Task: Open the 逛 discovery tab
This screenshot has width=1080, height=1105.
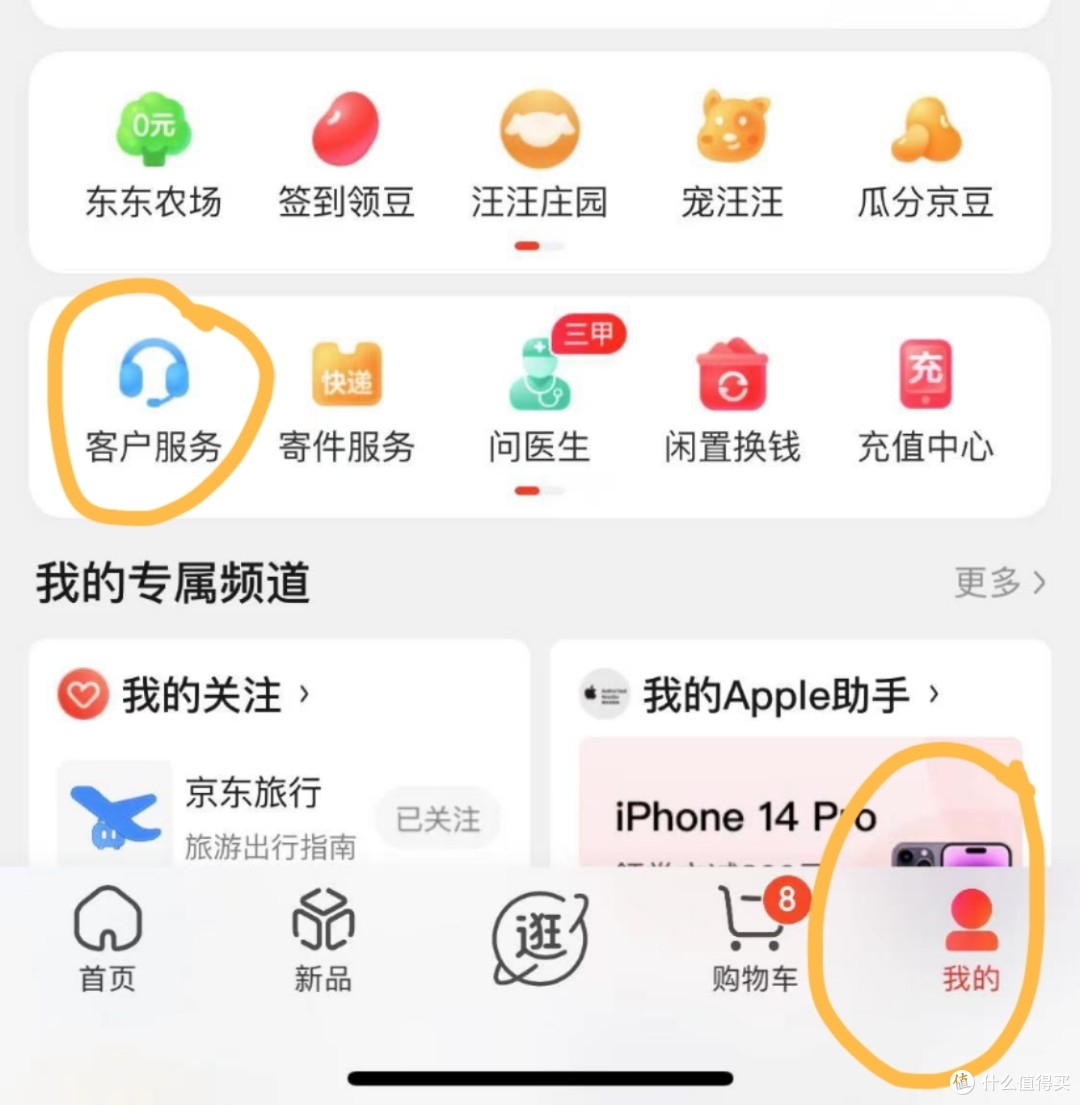Action: click(x=539, y=938)
